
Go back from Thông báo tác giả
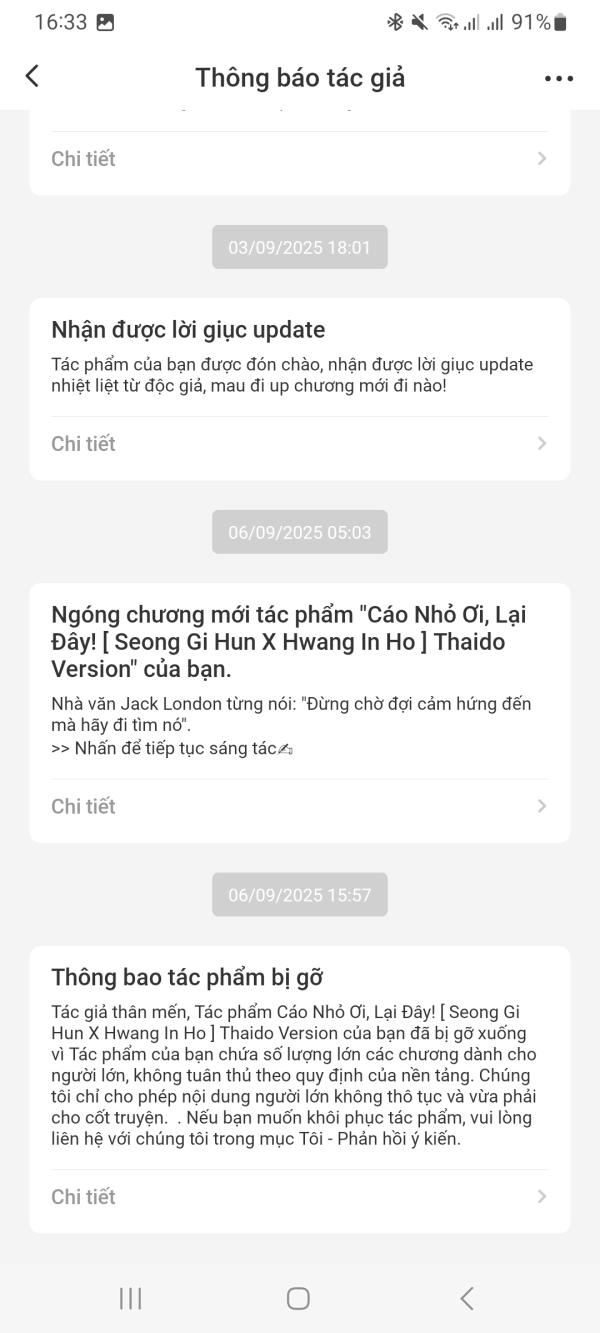33,76
